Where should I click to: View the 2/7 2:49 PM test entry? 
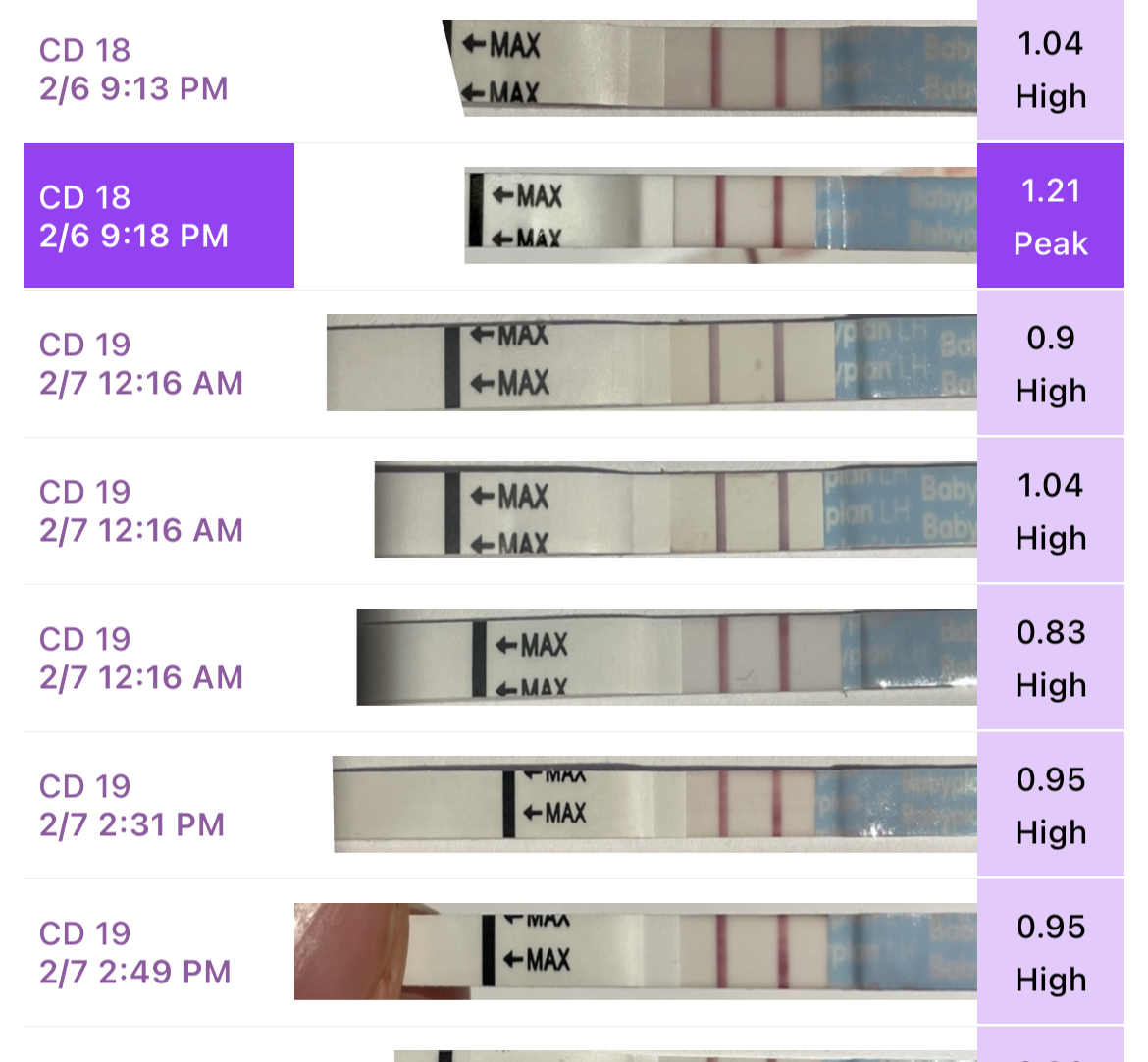point(135,952)
